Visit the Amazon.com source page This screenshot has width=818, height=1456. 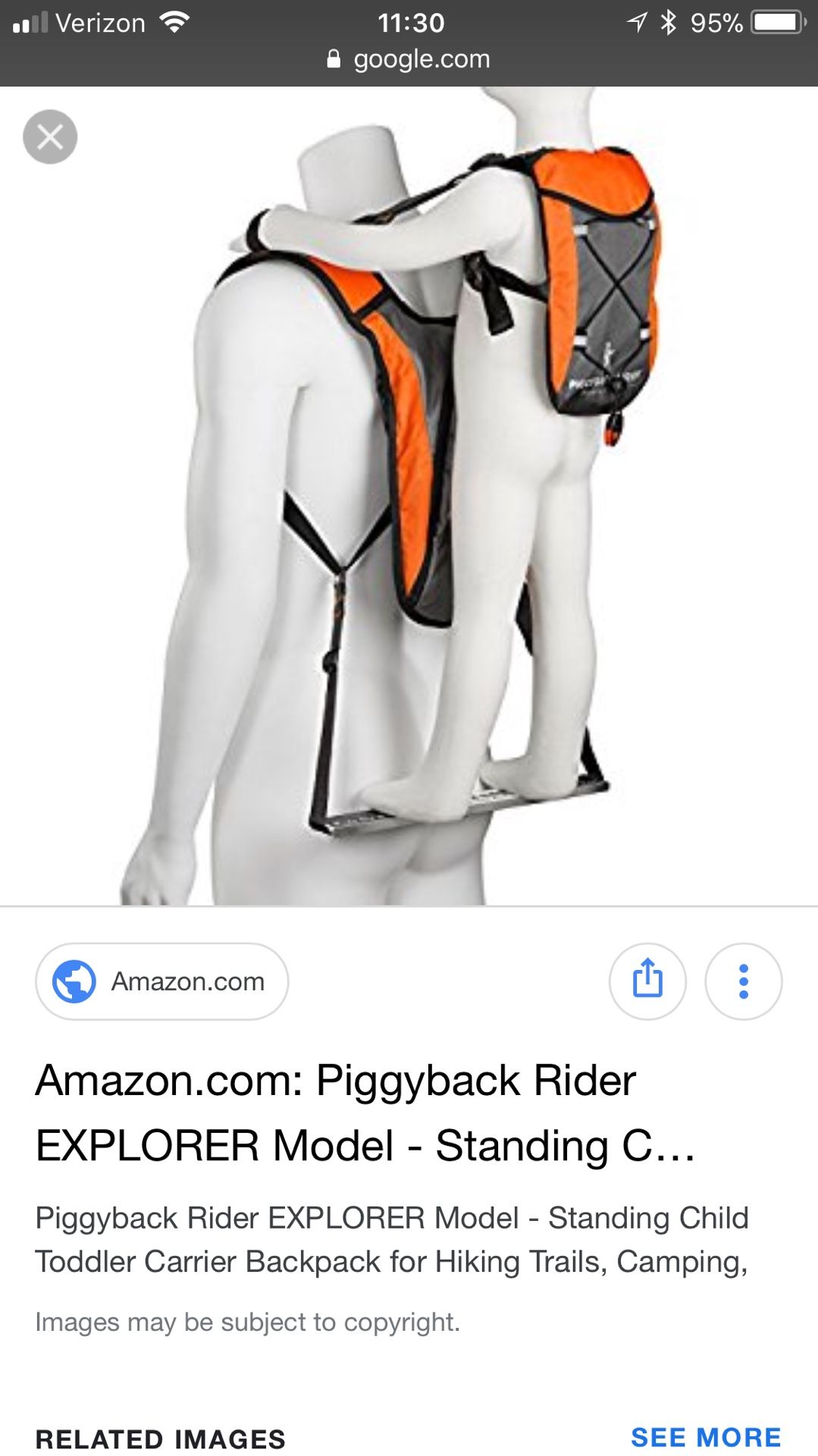(161, 981)
